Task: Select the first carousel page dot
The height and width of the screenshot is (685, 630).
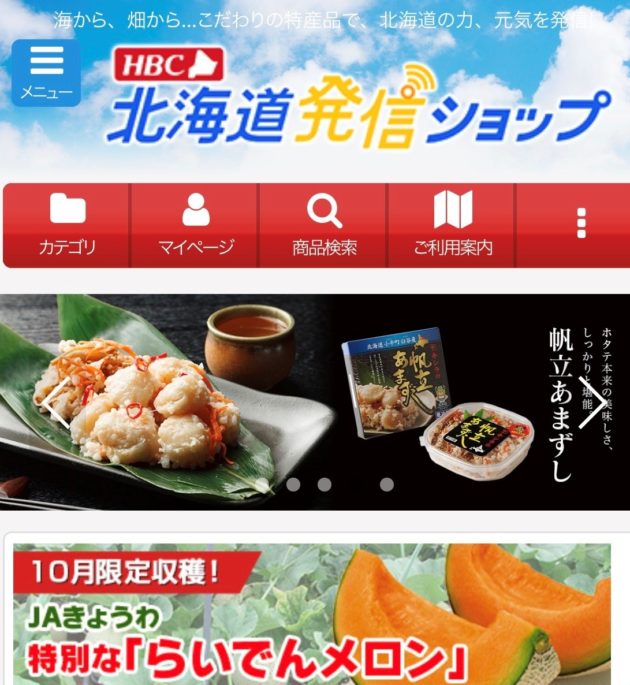Action: click(293, 484)
